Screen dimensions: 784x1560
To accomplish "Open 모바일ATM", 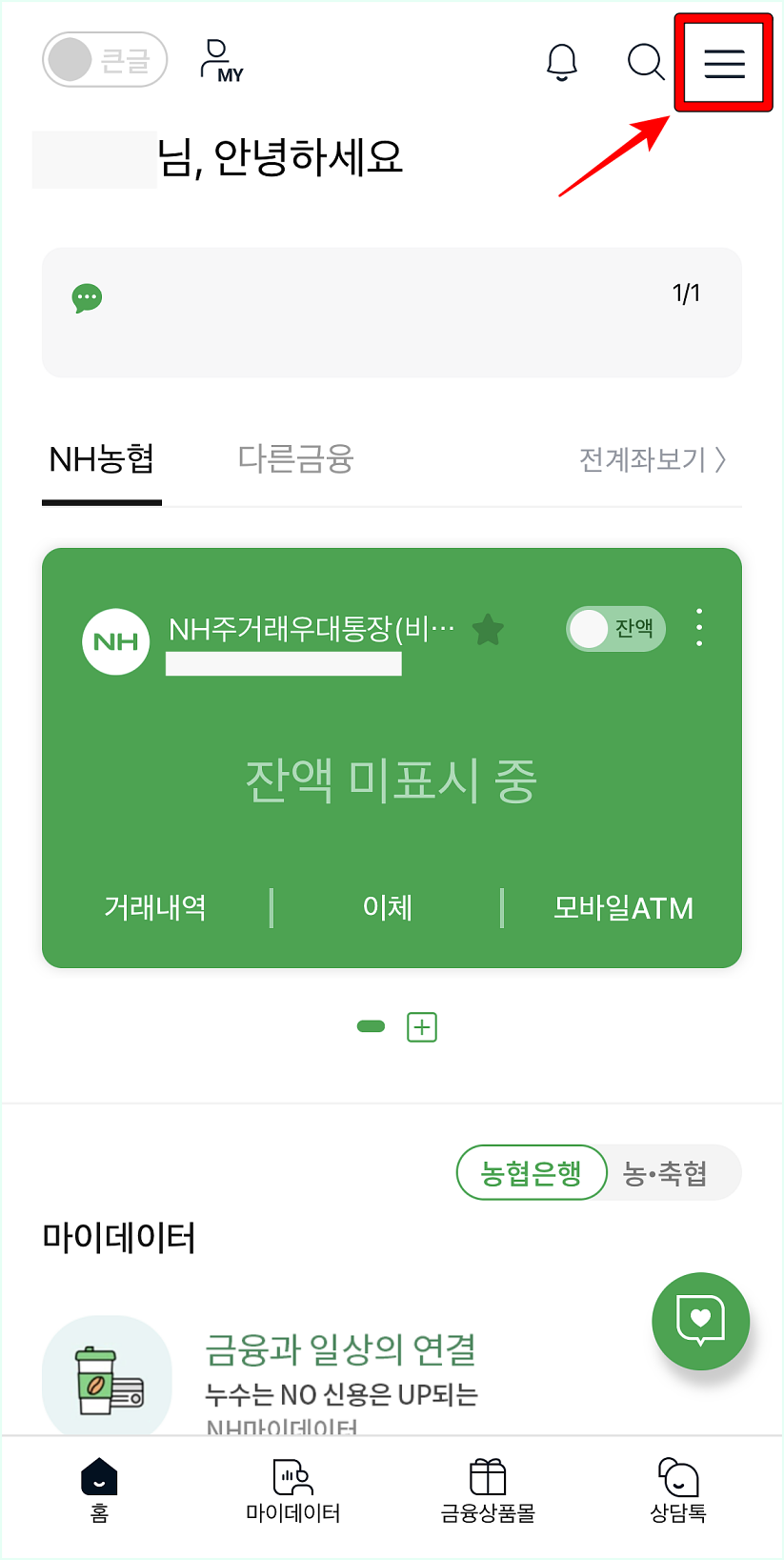I will tap(623, 907).
